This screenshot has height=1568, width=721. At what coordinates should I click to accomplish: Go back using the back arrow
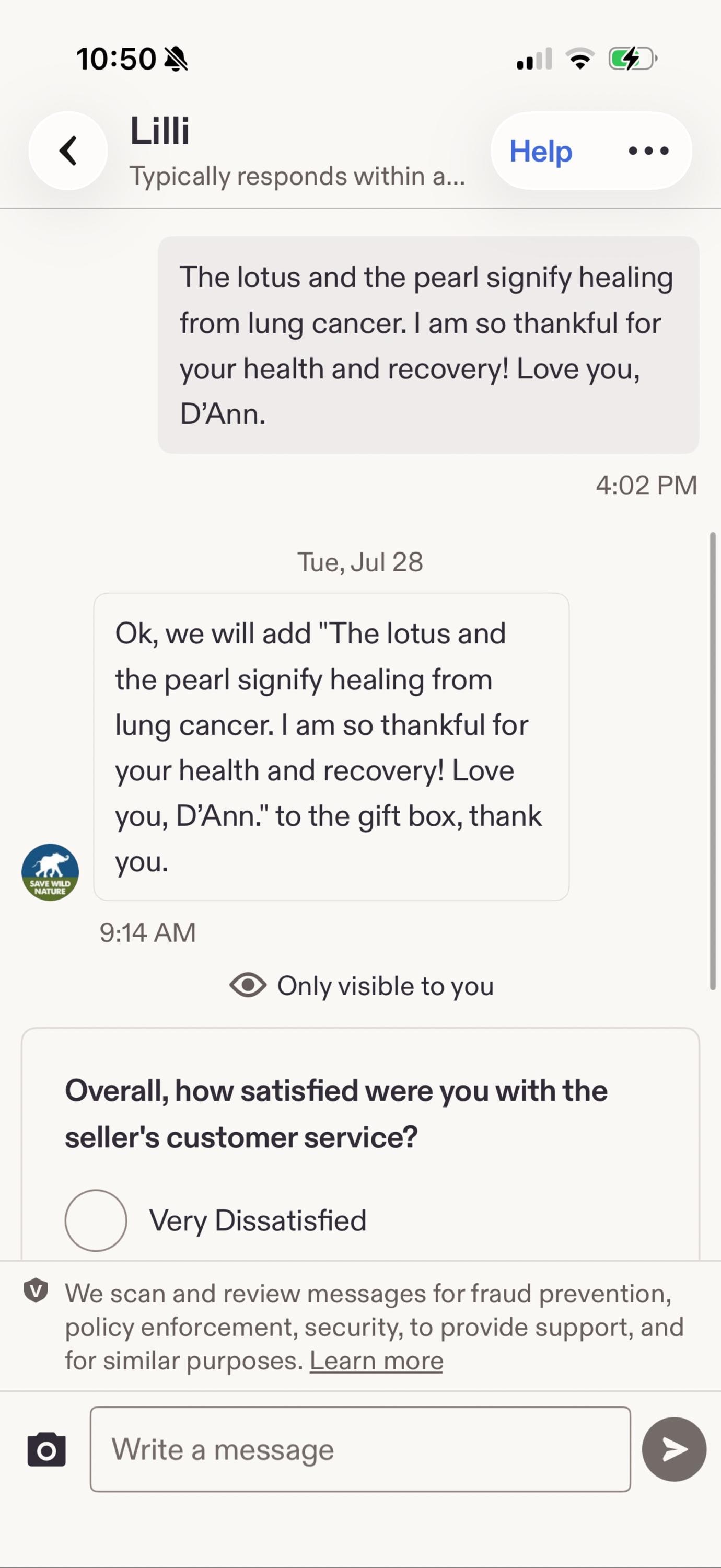[68, 151]
